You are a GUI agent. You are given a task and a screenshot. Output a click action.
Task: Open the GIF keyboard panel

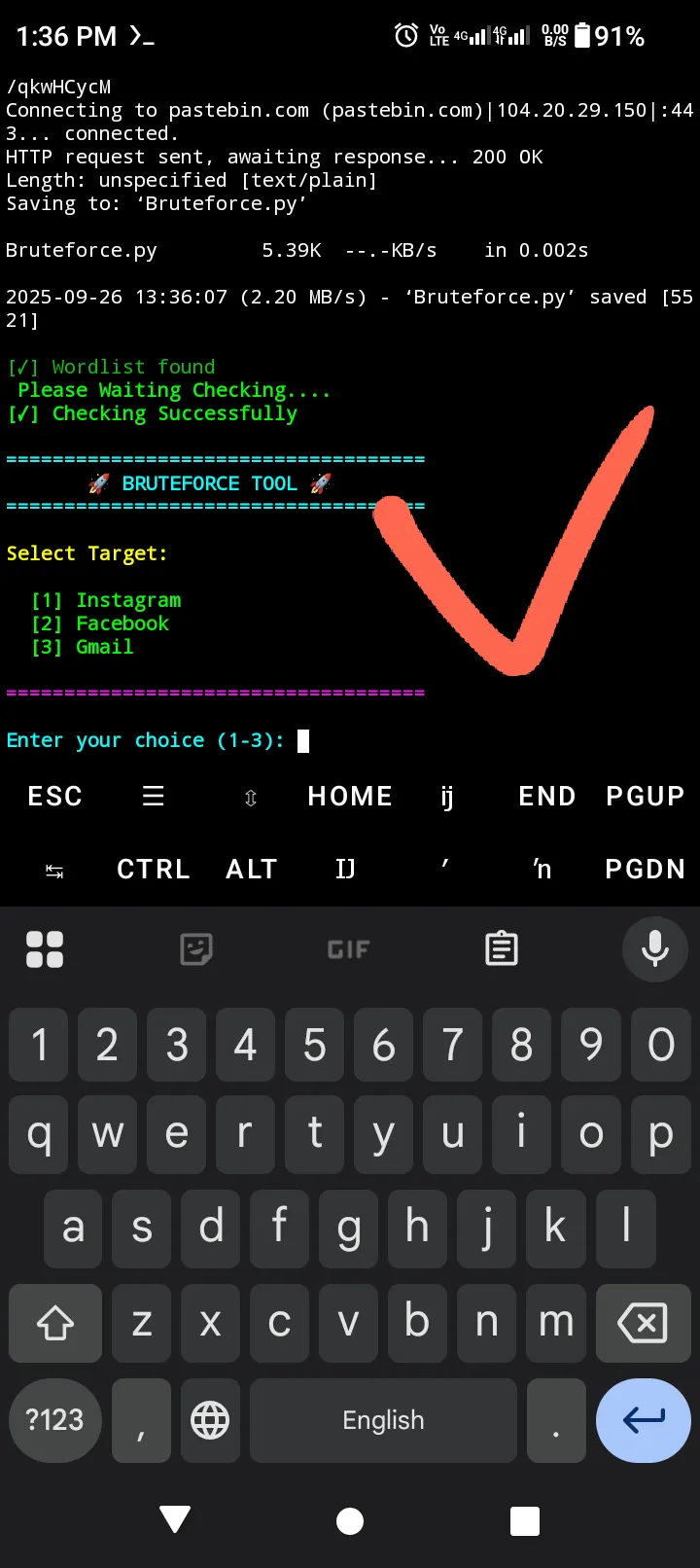pyautogui.click(x=348, y=948)
